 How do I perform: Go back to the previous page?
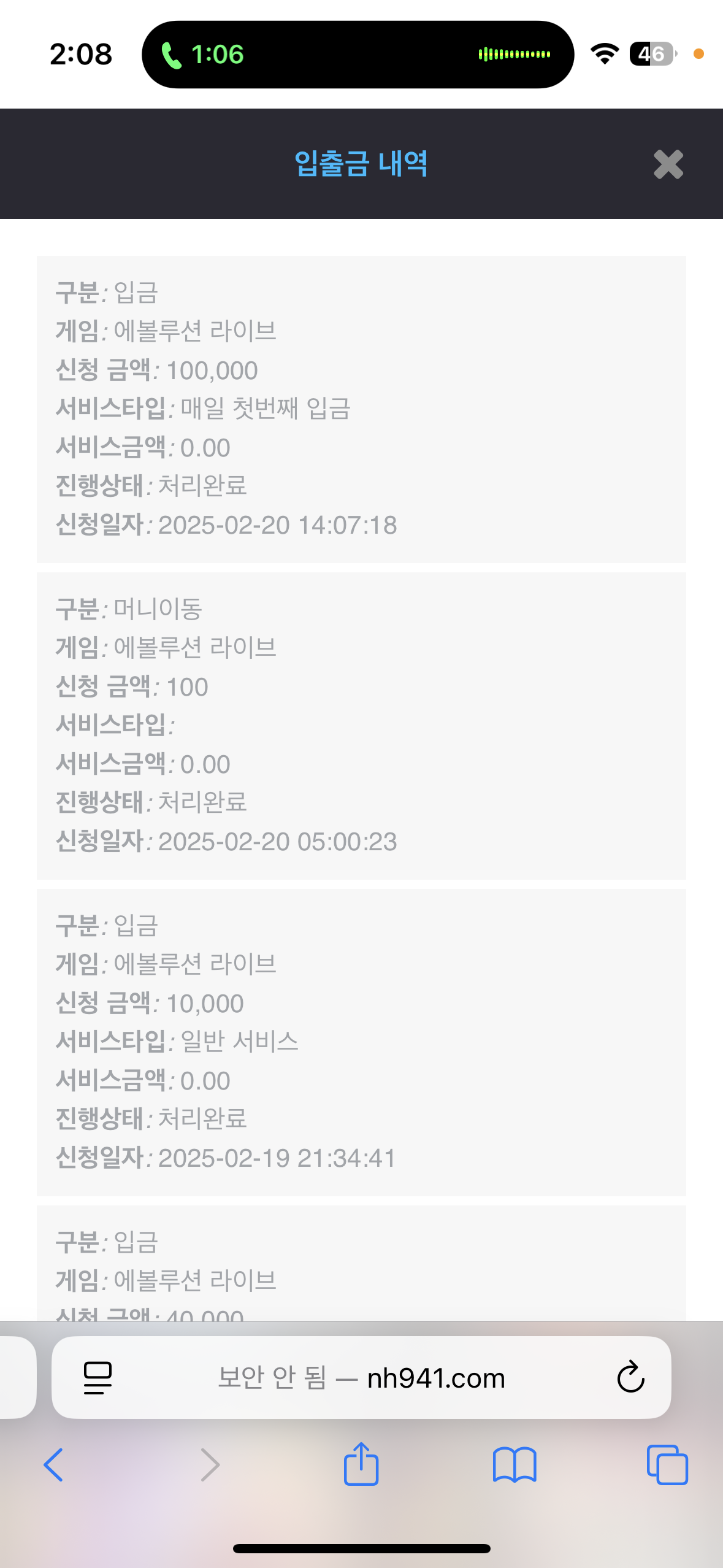coord(54,1465)
